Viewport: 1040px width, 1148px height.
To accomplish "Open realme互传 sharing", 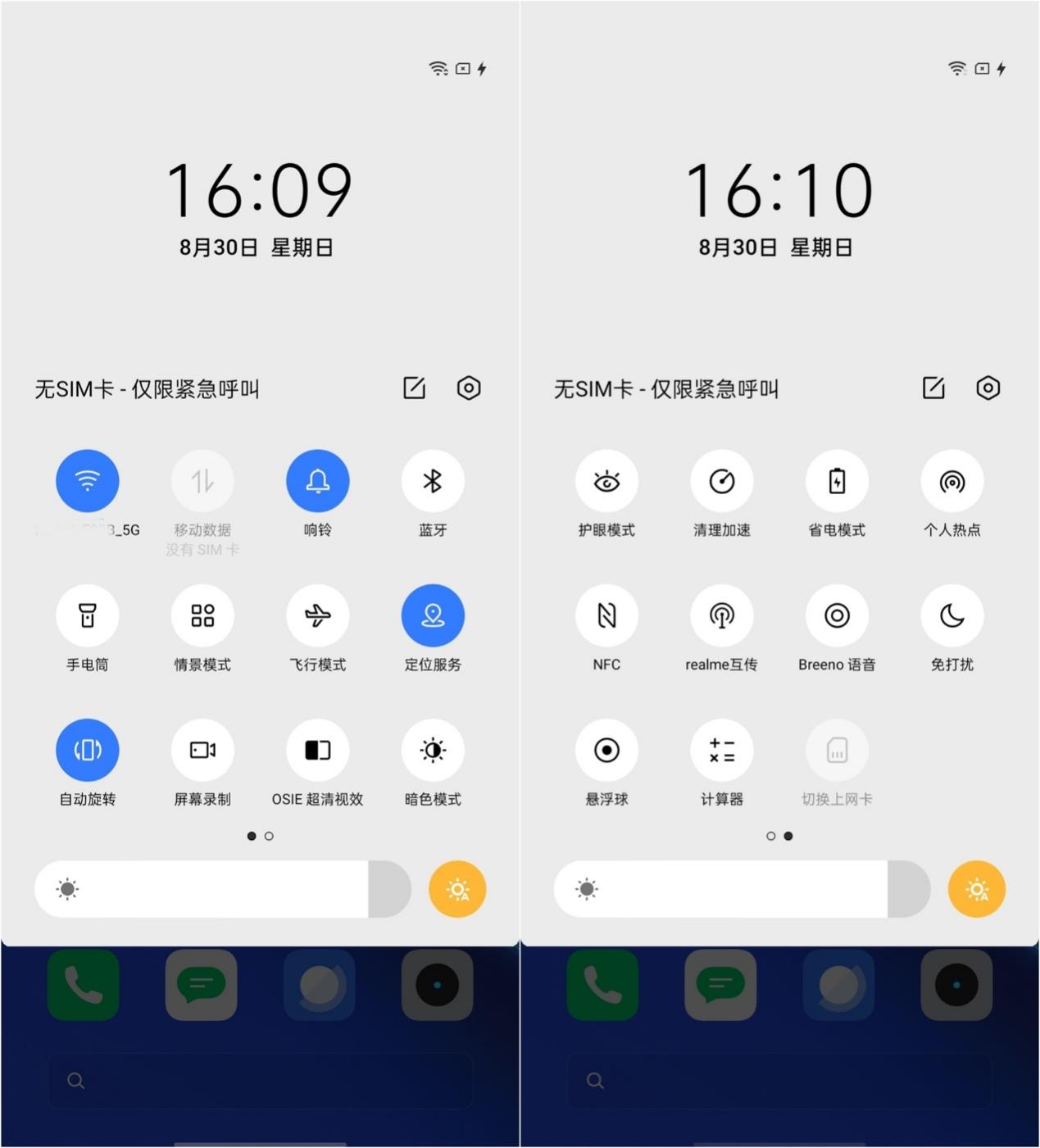I will [x=722, y=615].
